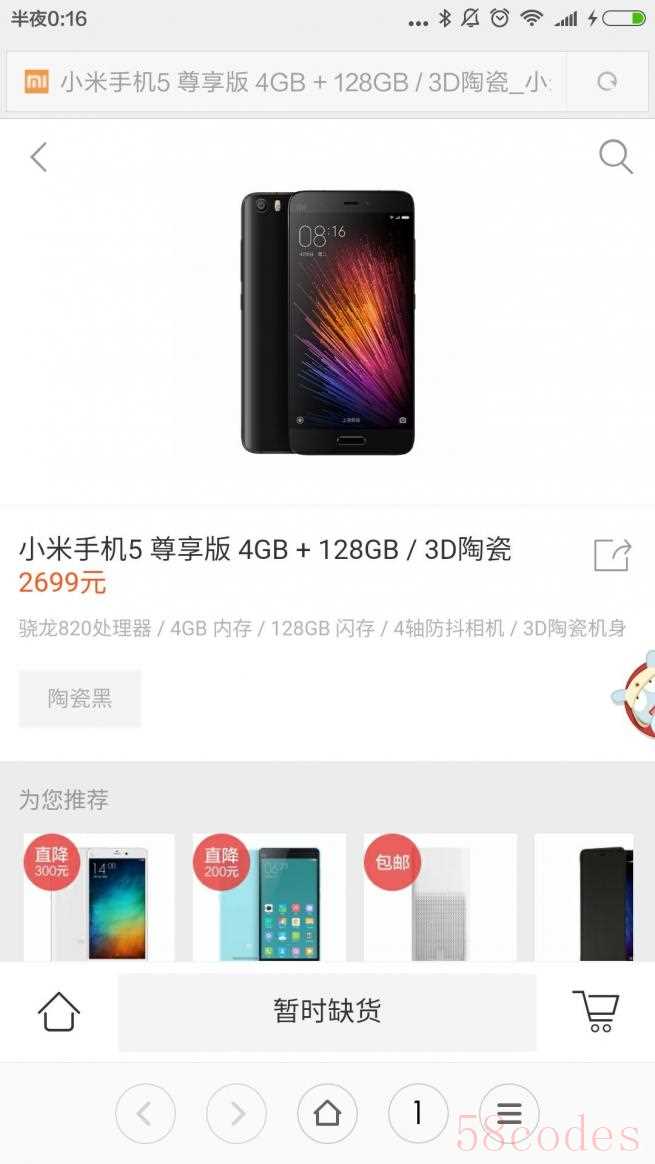Open the browser hamburger menu

[509, 1113]
